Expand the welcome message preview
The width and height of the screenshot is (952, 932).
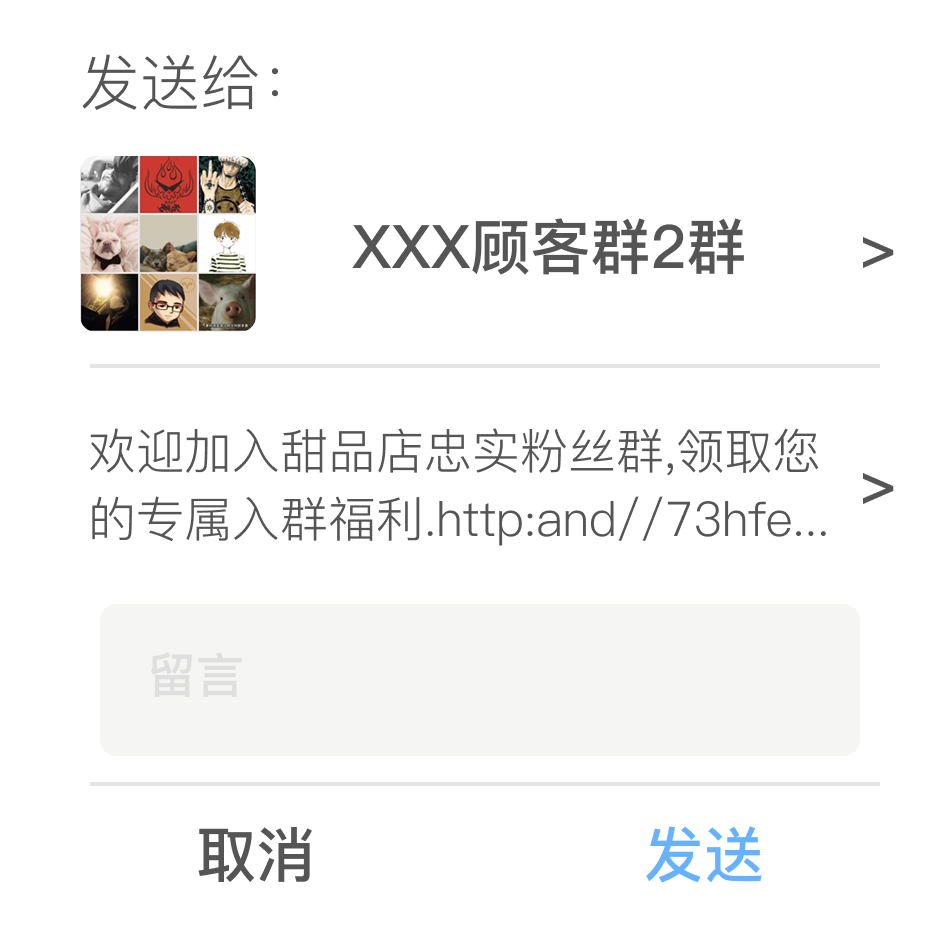(876, 488)
